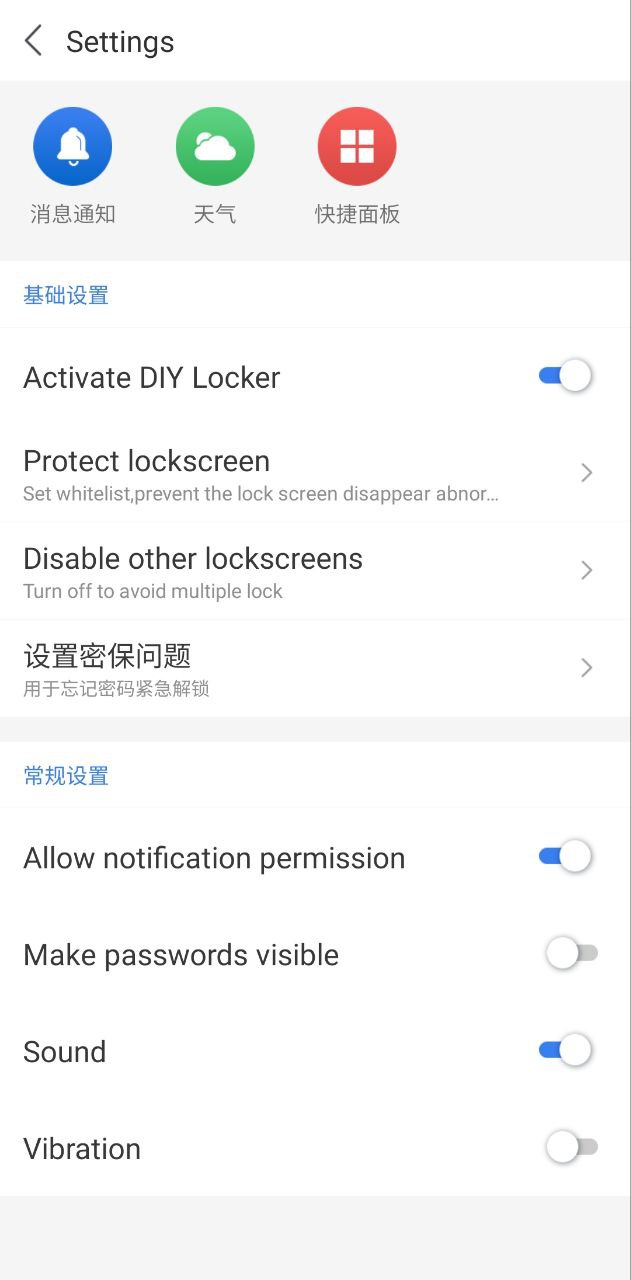Viewport: 631px width, 1280px height.
Task: Go back from Settings
Action: (34, 41)
